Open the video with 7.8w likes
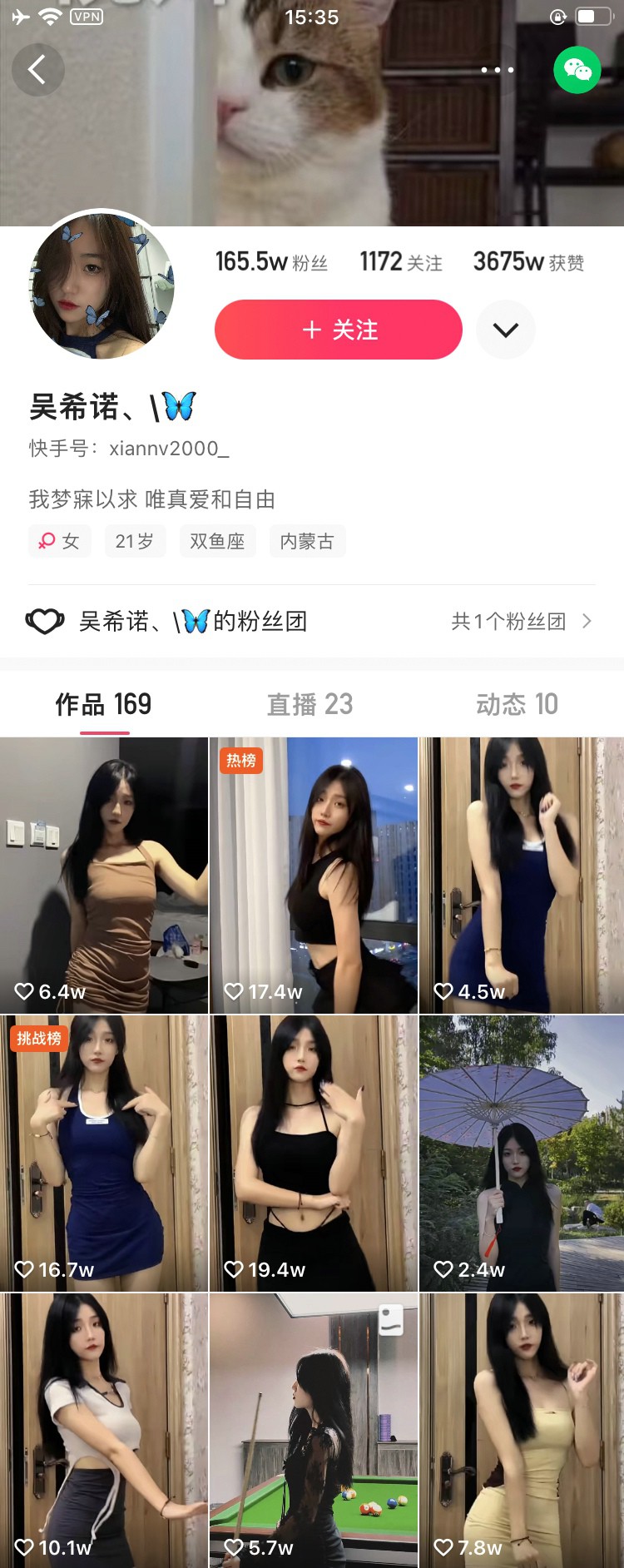 (x=522, y=1430)
